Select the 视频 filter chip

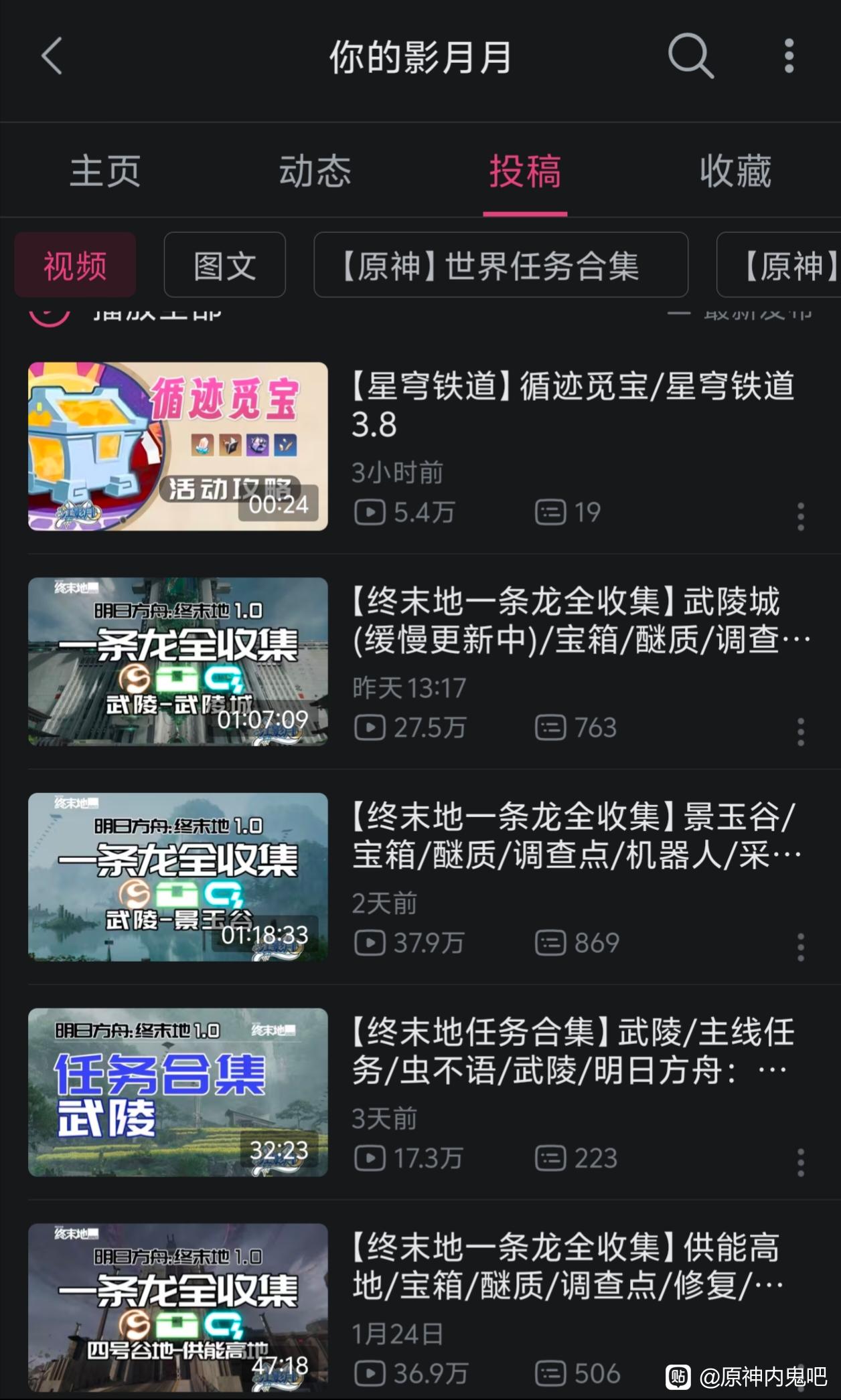(x=75, y=265)
